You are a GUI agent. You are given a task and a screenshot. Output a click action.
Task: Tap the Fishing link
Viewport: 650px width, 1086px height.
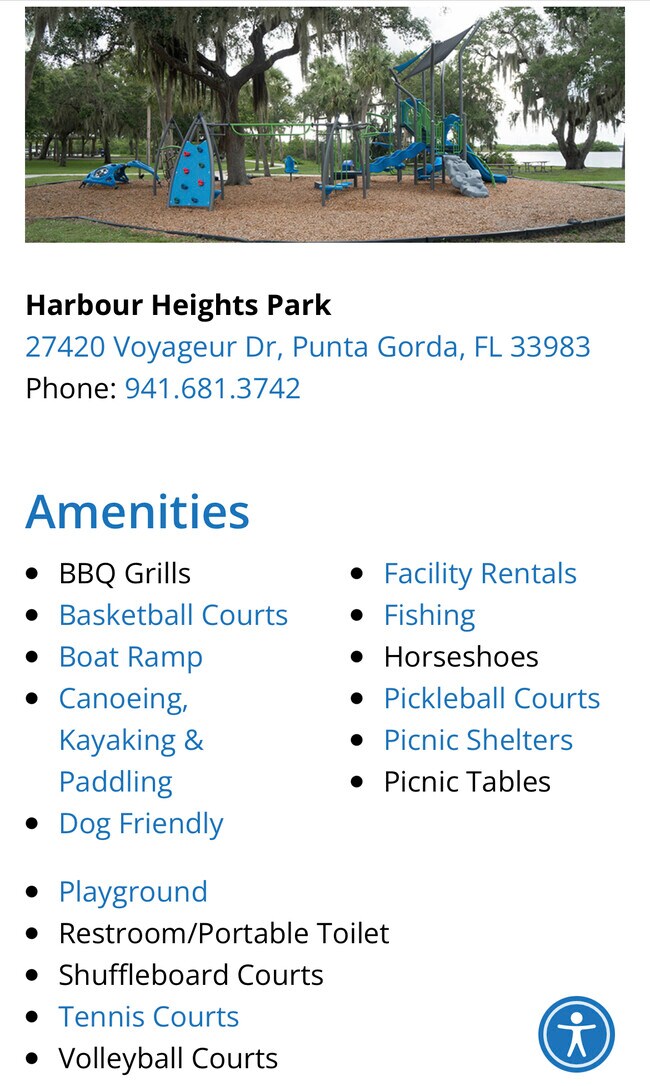click(x=429, y=616)
